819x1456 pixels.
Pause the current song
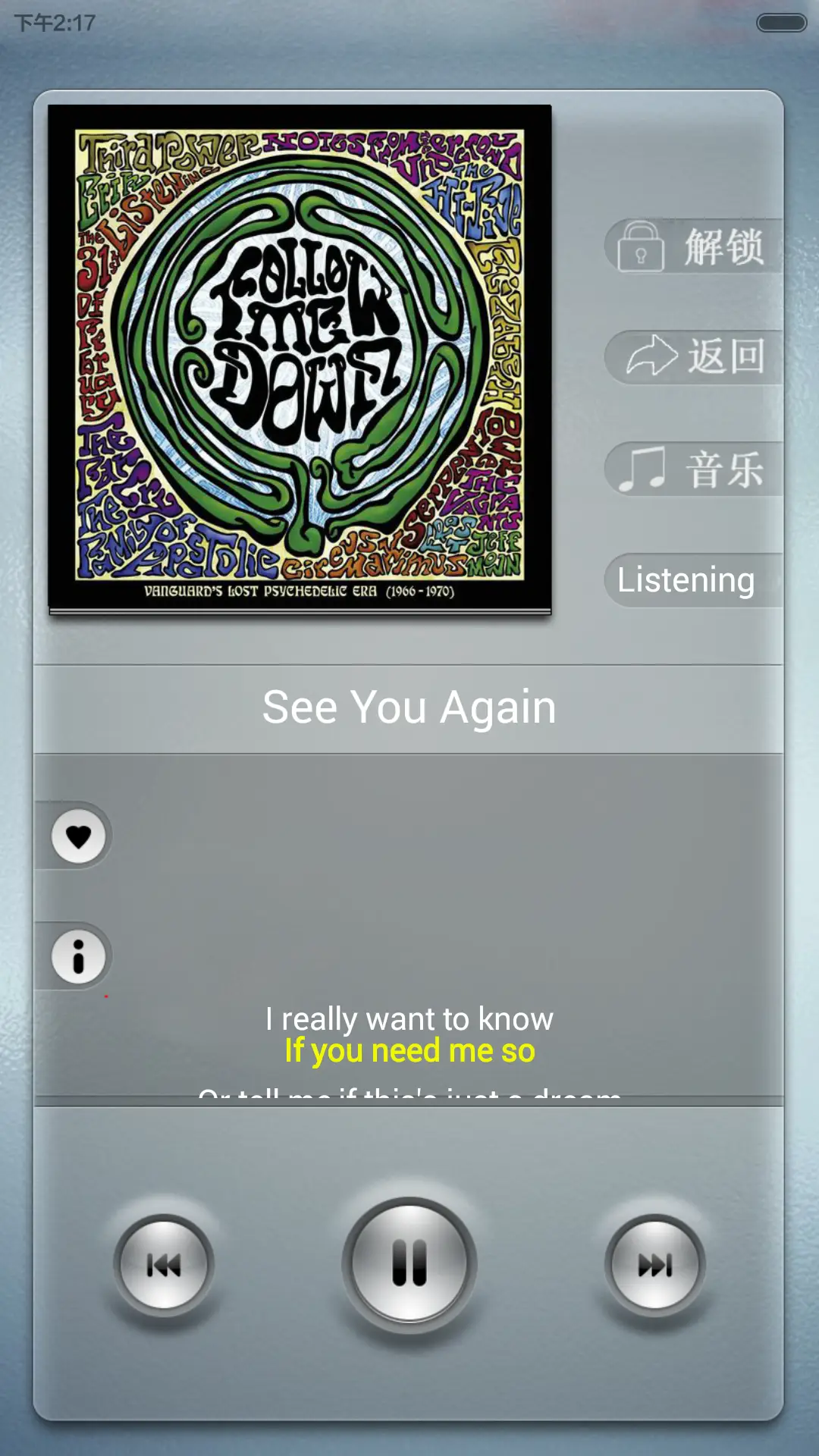pyautogui.click(x=409, y=1263)
